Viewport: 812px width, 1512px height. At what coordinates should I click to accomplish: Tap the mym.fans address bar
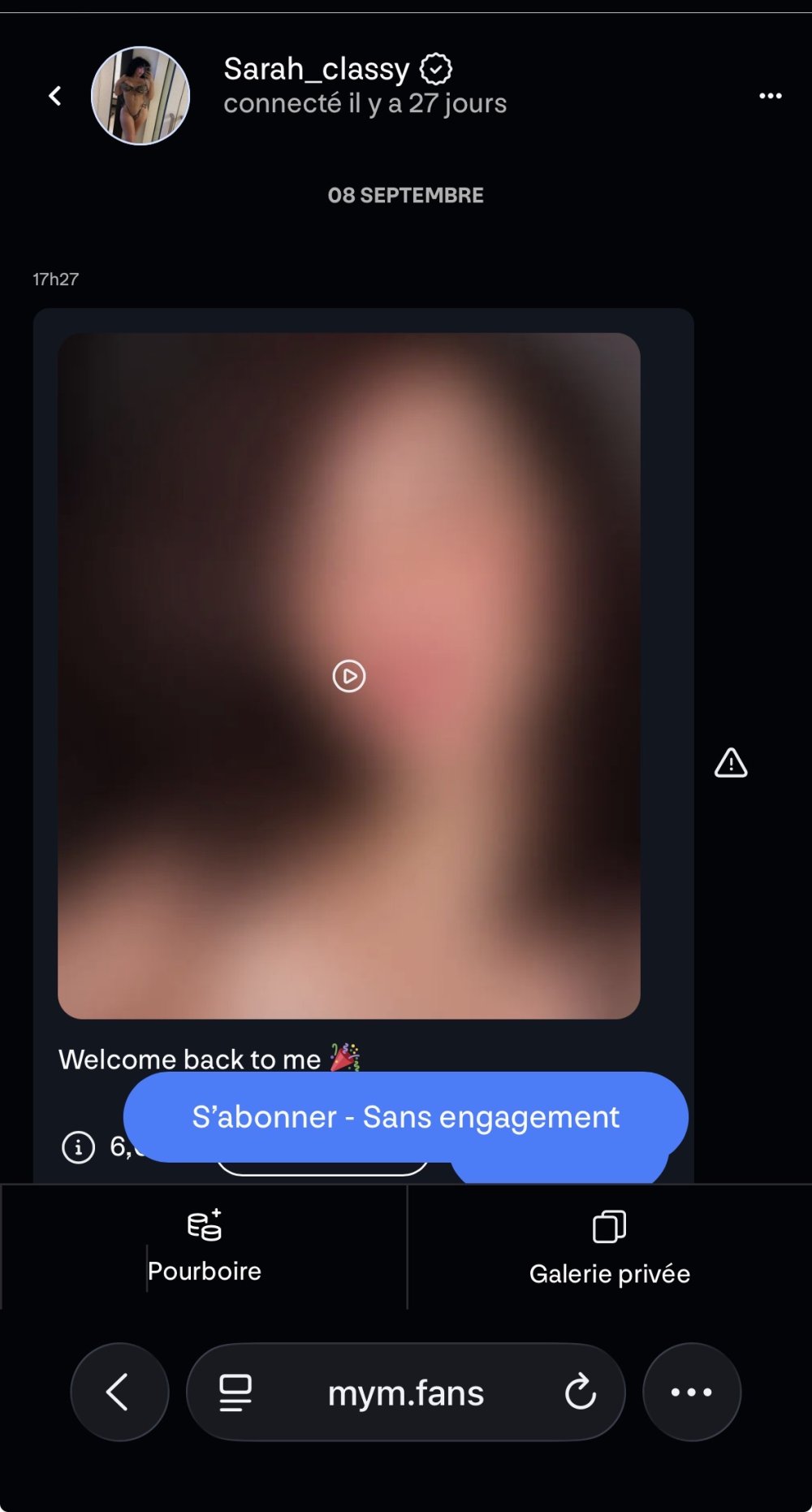point(406,1393)
